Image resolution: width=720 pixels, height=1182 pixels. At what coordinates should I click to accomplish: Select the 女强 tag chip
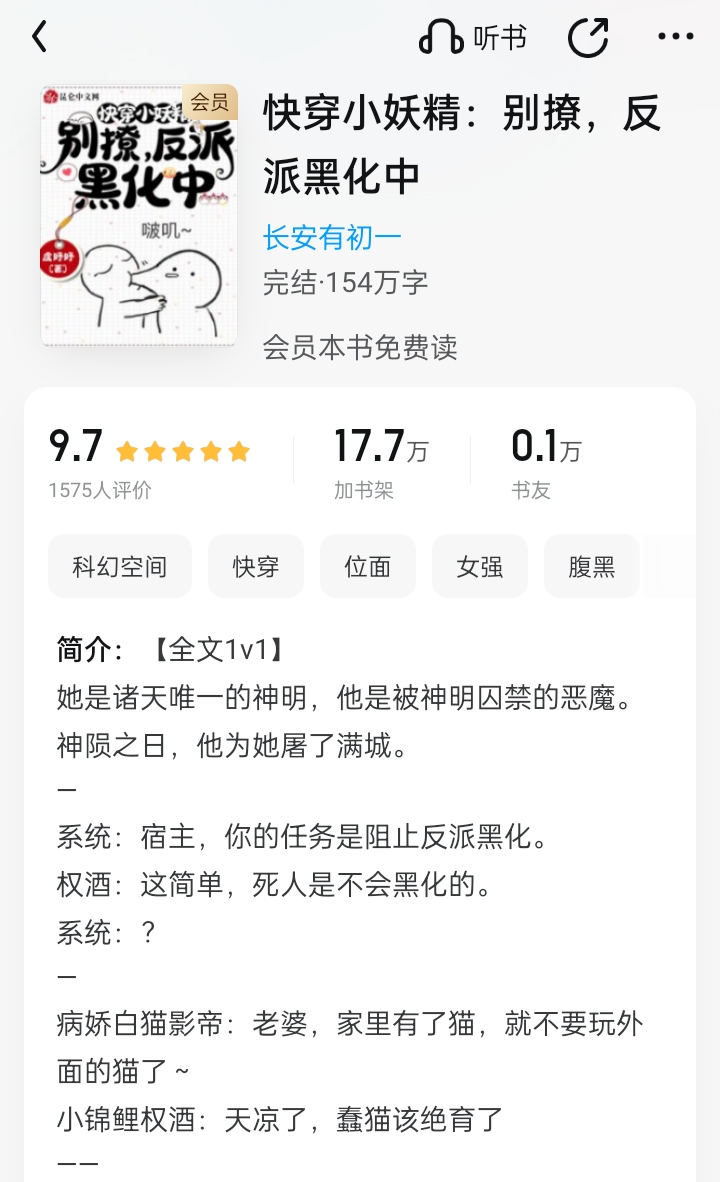pyautogui.click(x=479, y=566)
